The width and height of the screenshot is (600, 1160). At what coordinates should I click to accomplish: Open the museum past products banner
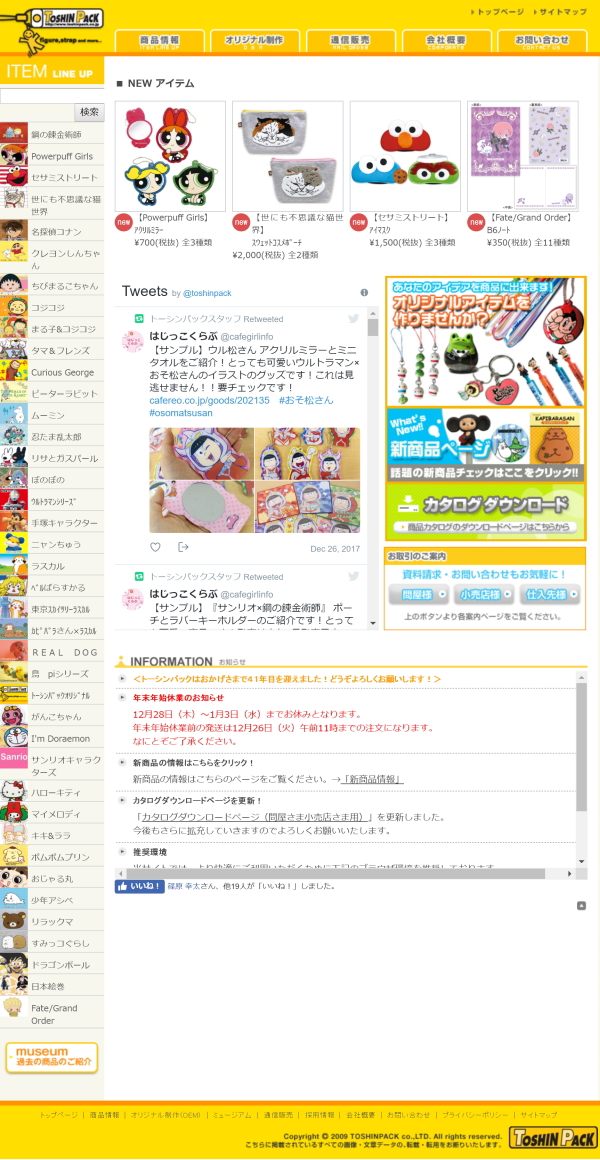pos(52,1057)
